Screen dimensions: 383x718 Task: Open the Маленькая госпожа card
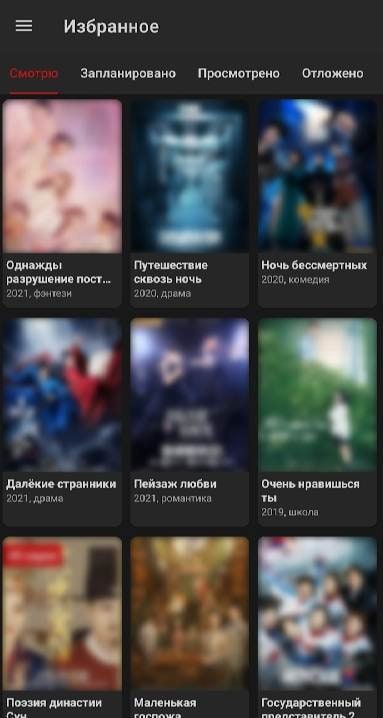pos(190,627)
